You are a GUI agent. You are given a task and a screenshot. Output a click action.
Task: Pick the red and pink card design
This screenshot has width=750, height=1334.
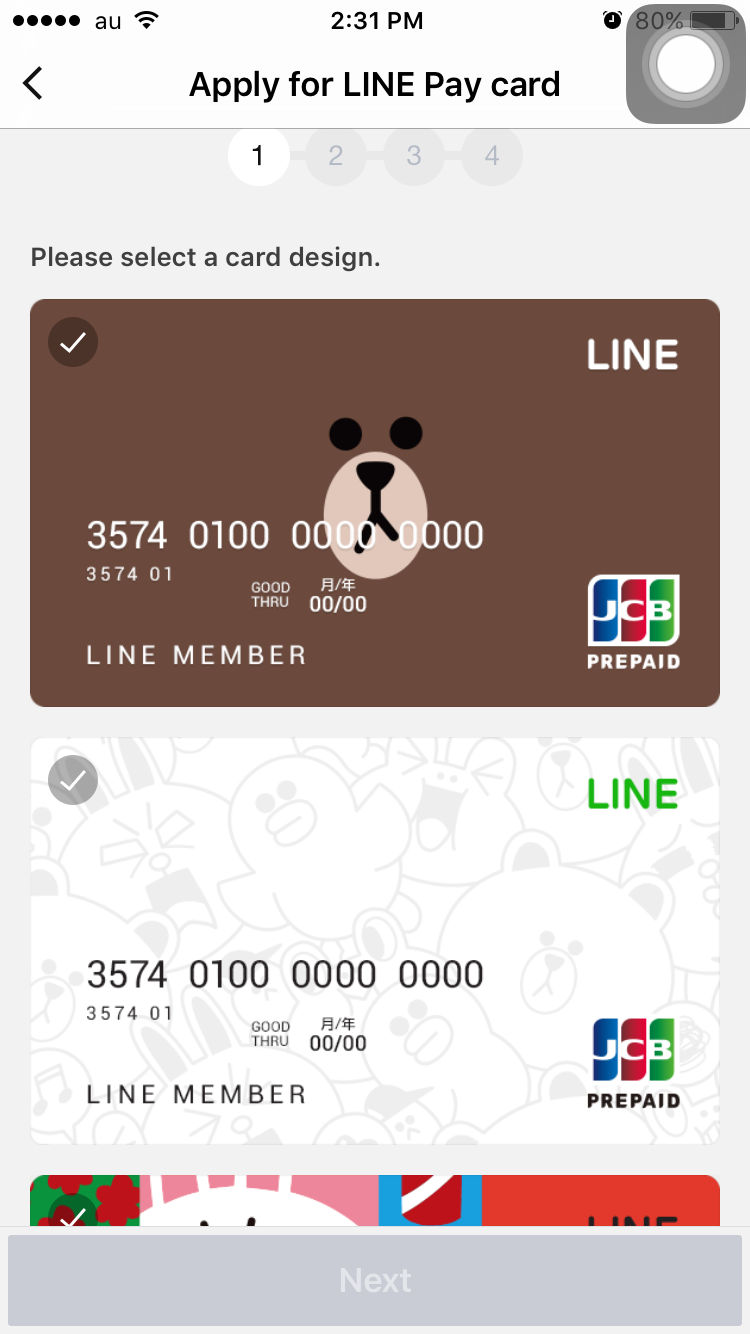pos(375,1200)
